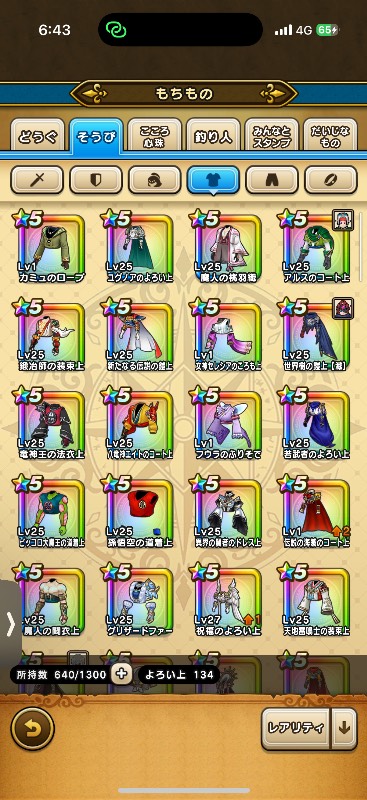Reverse sort order with arrow button

(344, 728)
